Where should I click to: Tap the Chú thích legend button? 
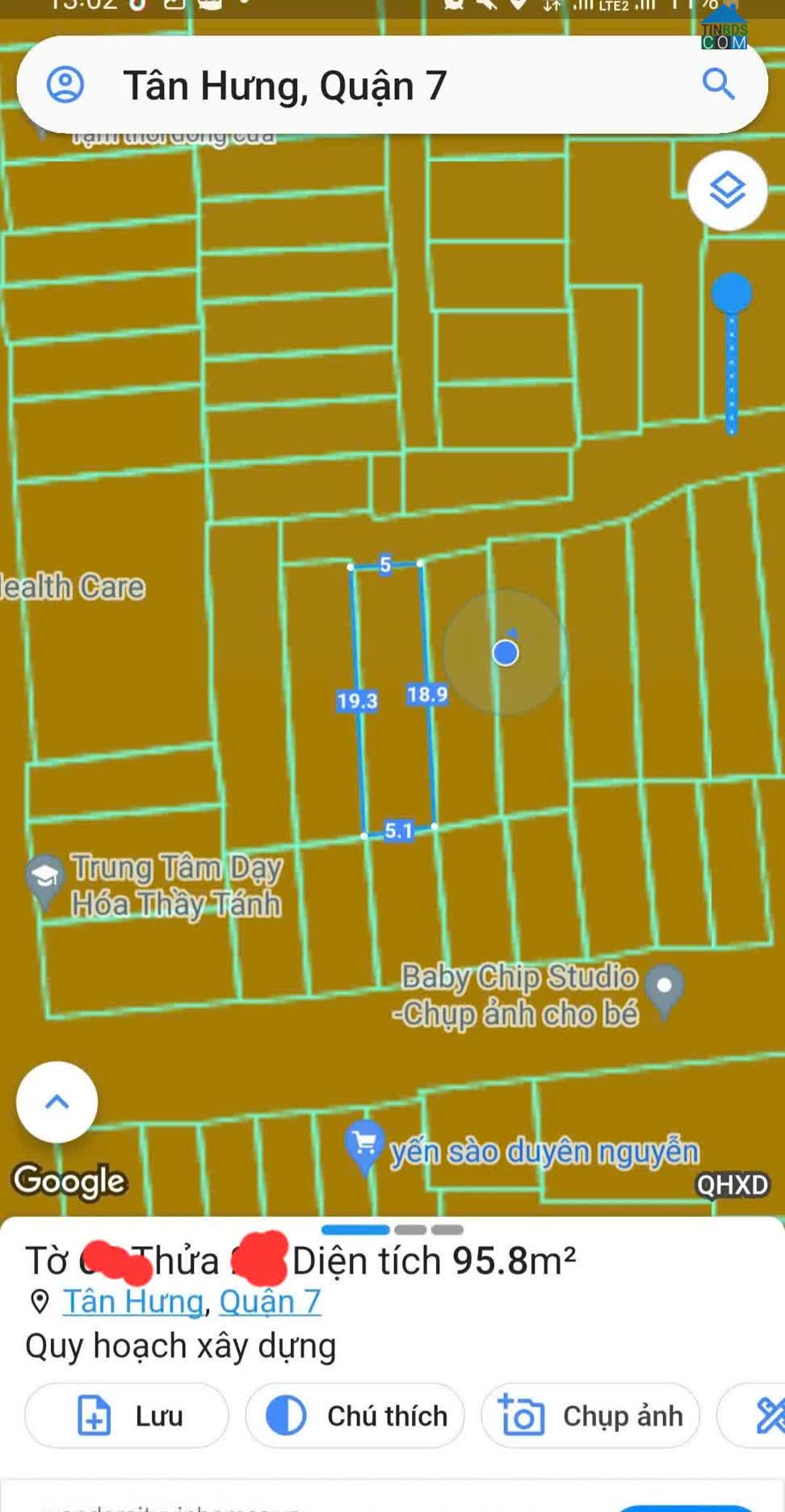[355, 1415]
